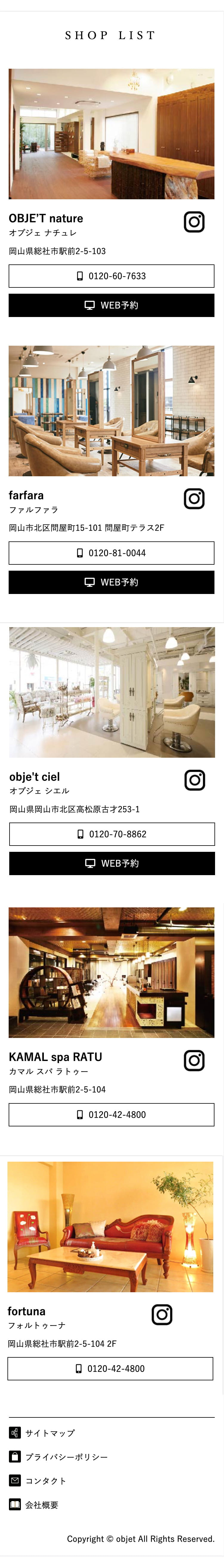This screenshot has width=224, height=1568.
Task: Call OBJE'T nature at 0120-60-7633
Action: (x=111, y=276)
